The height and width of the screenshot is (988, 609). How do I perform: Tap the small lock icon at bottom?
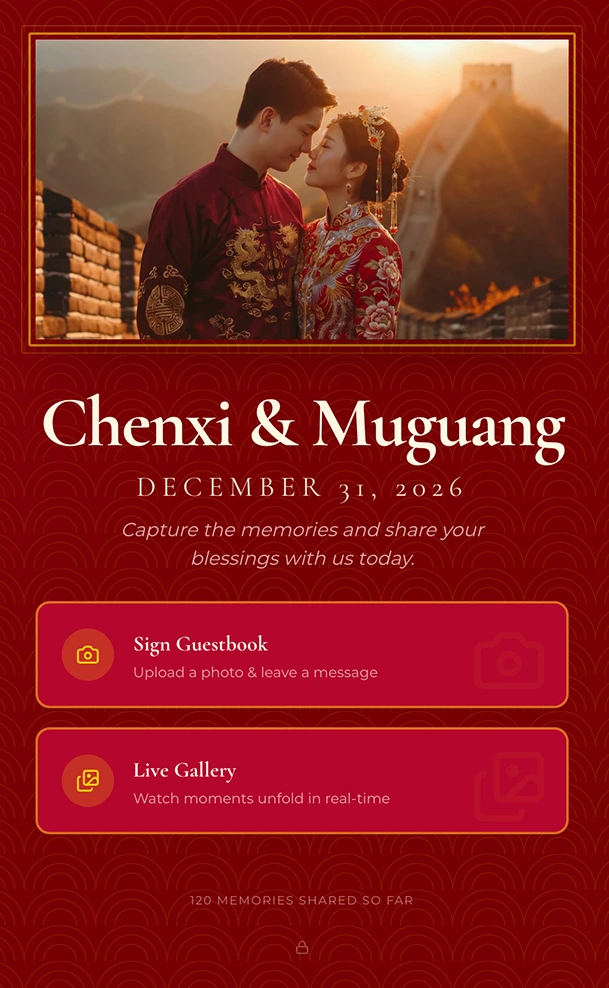click(302, 947)
